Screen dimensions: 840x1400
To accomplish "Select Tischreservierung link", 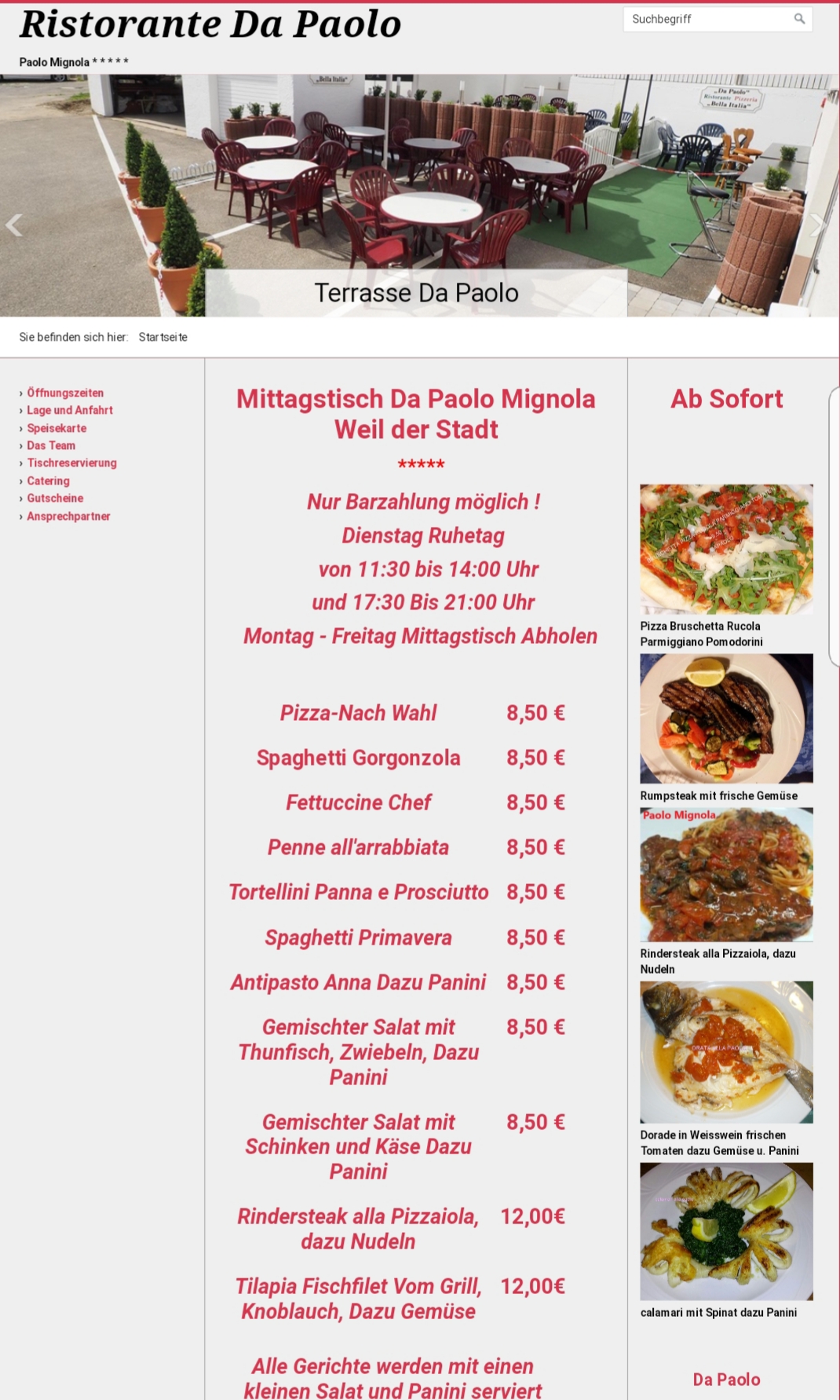I will click(x=71, y=462).
